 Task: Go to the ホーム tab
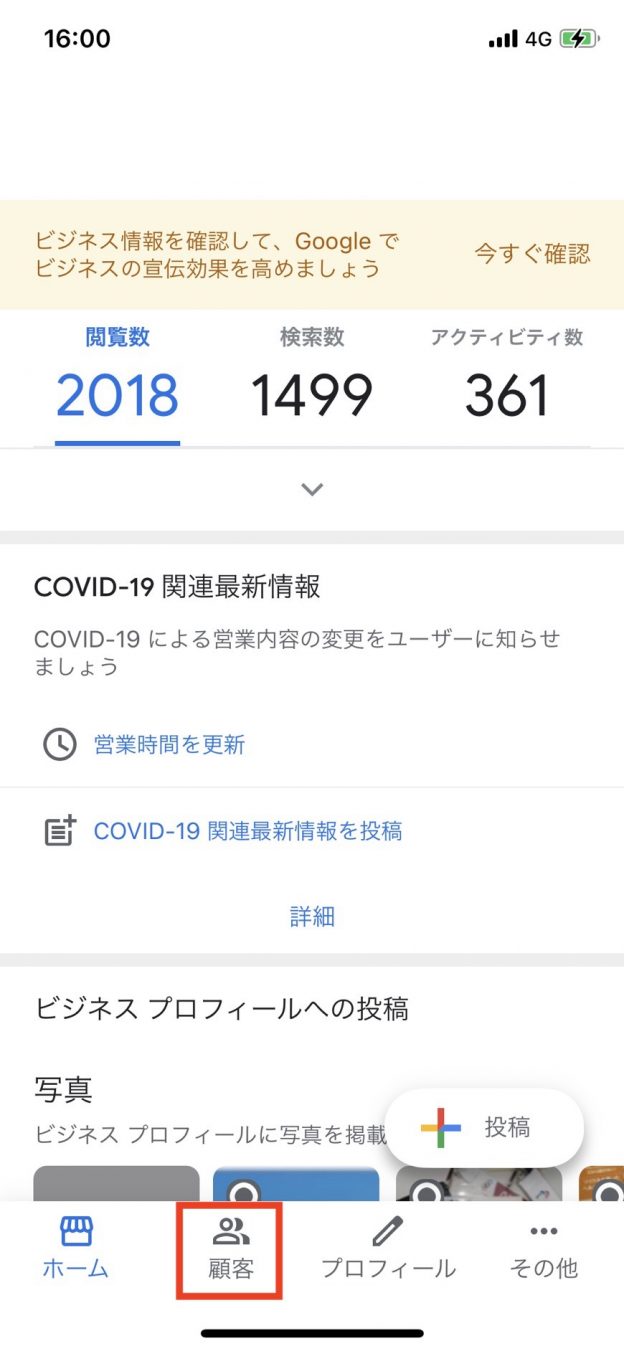pos(76,1249)
